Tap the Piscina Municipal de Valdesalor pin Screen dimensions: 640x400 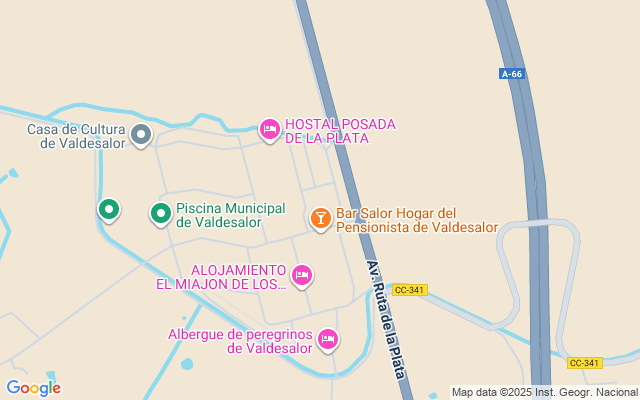161,214
